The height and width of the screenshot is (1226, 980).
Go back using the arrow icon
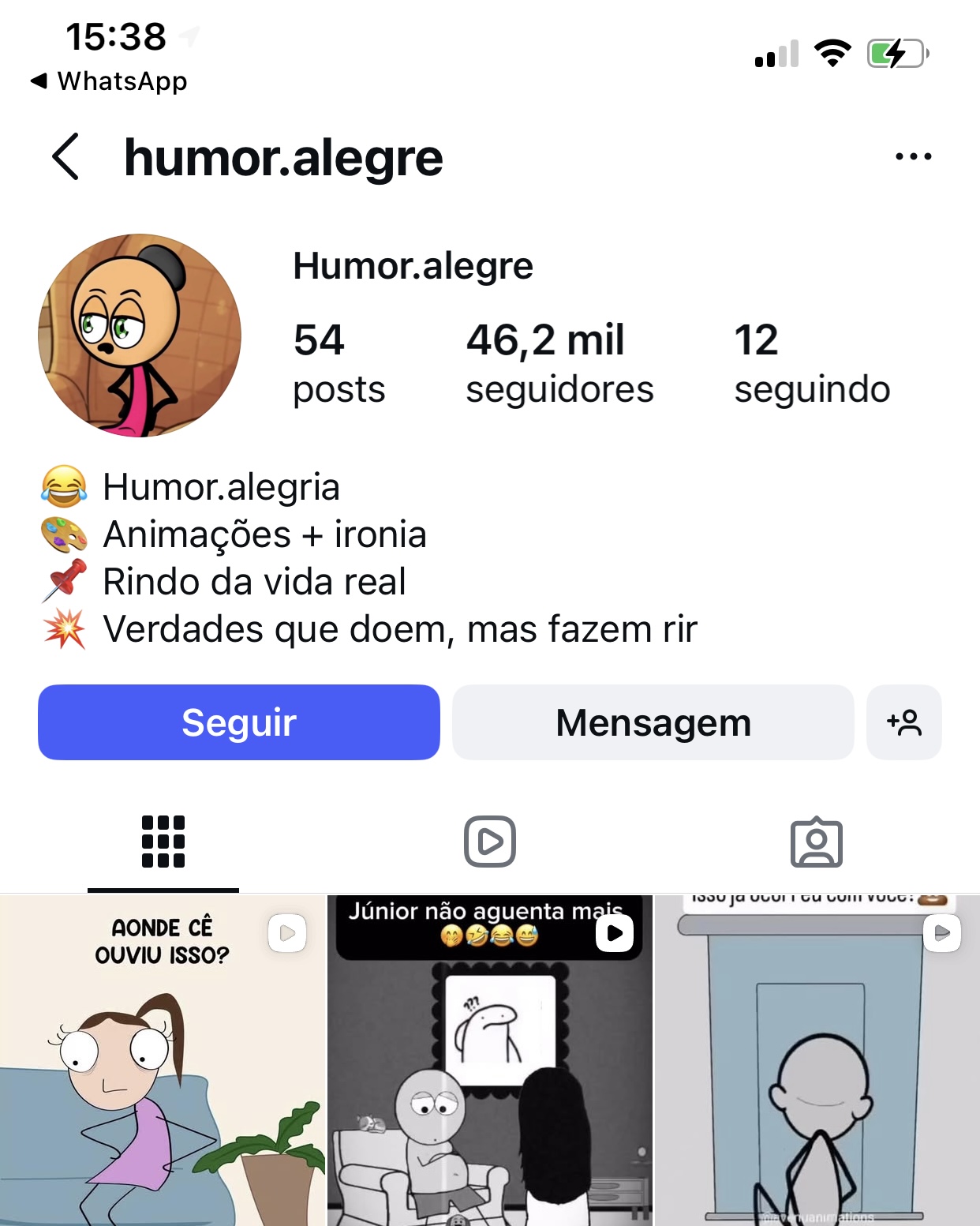(66, 156)
